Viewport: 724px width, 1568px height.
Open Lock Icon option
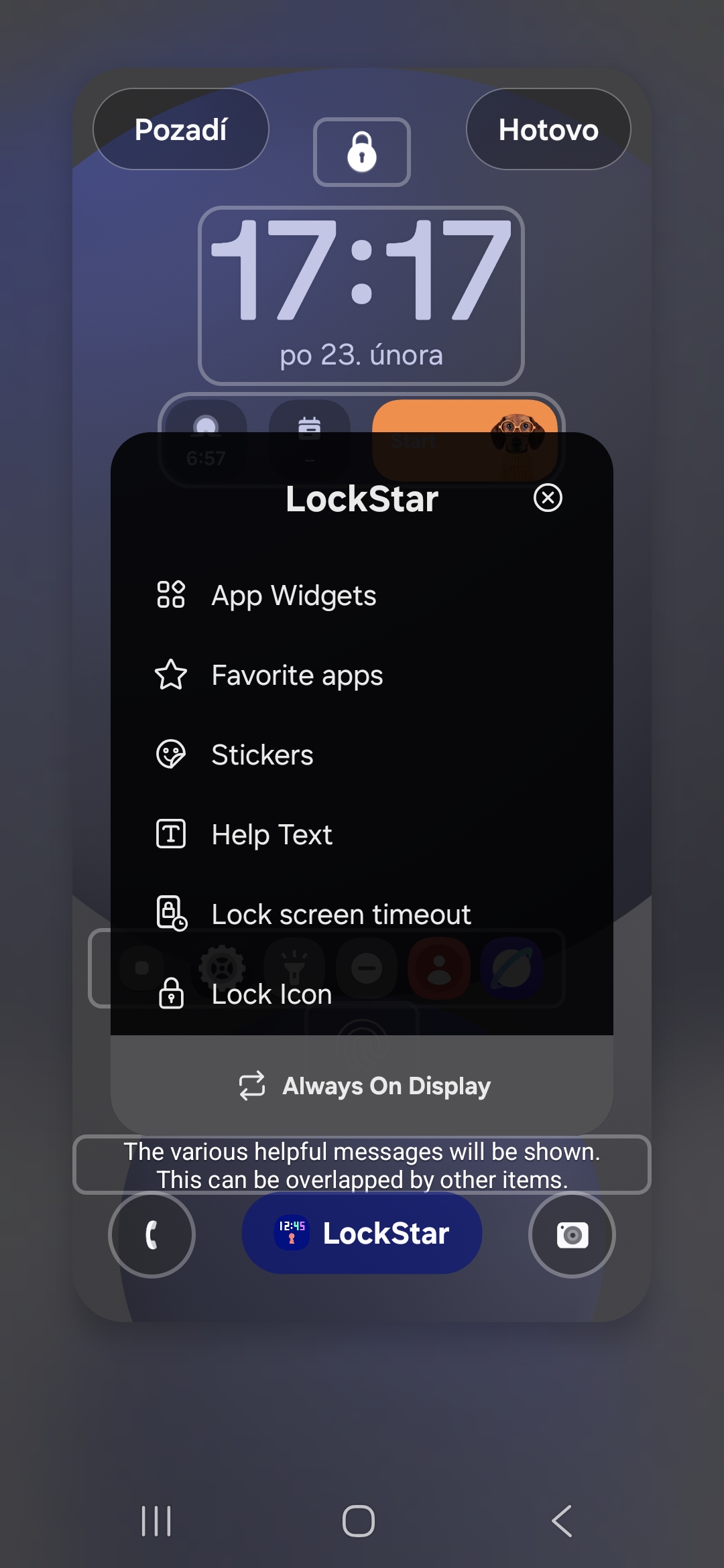coord(271,994)
